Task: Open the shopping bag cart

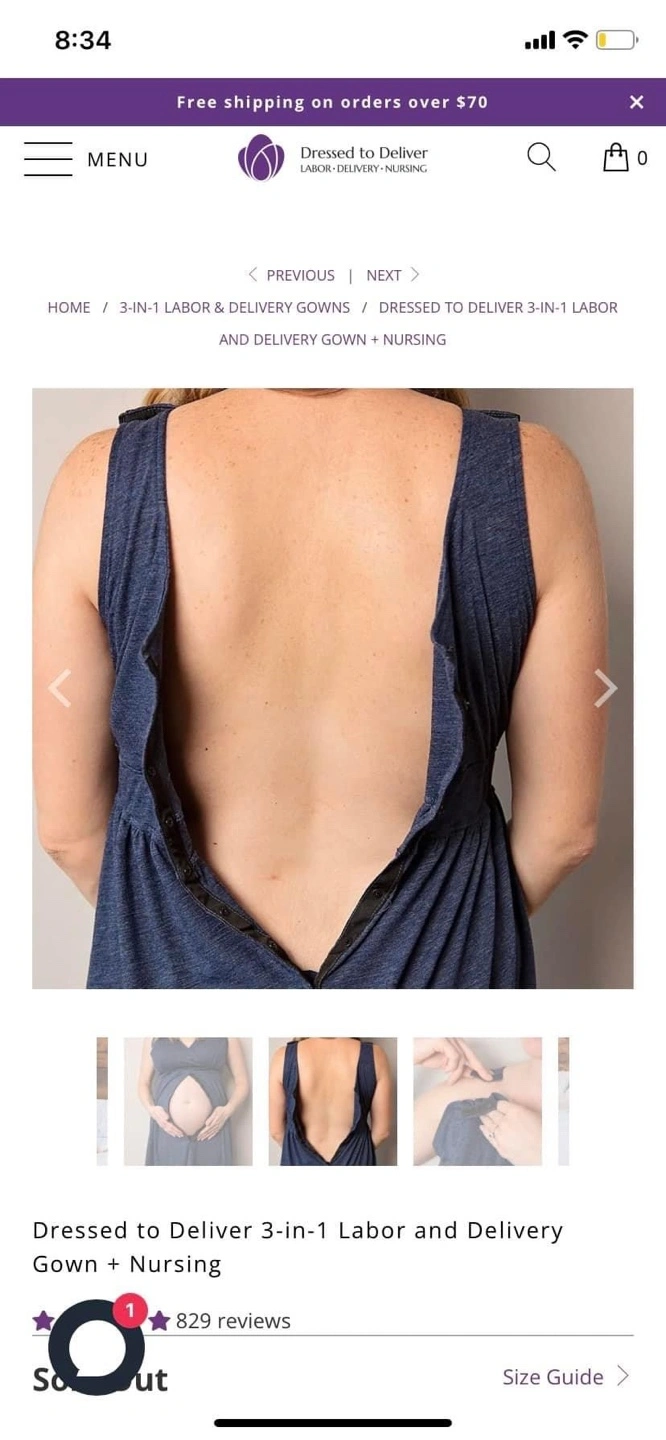Action: click(625, 157)
